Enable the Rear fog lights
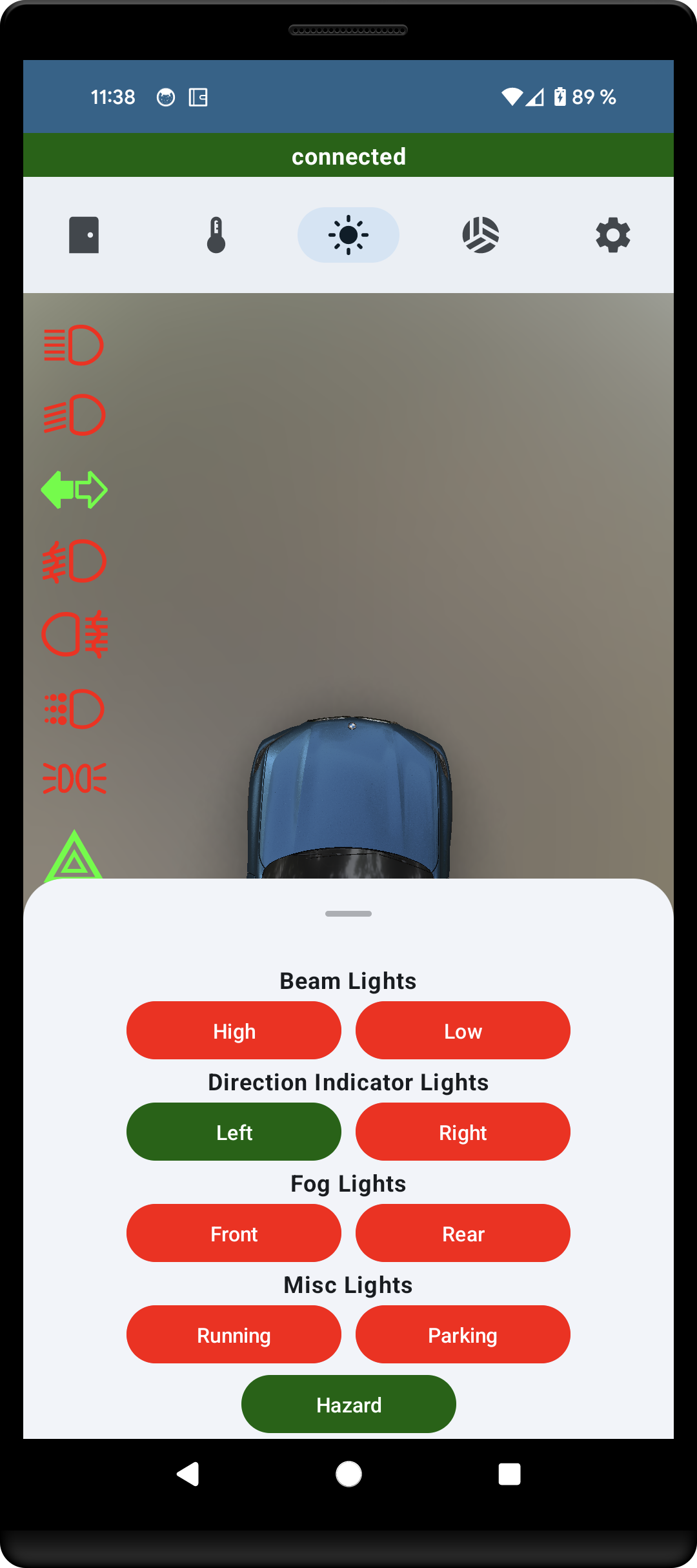This screenshot has height=1568, width=697. pyautogui.click(x=463, y=1234)
